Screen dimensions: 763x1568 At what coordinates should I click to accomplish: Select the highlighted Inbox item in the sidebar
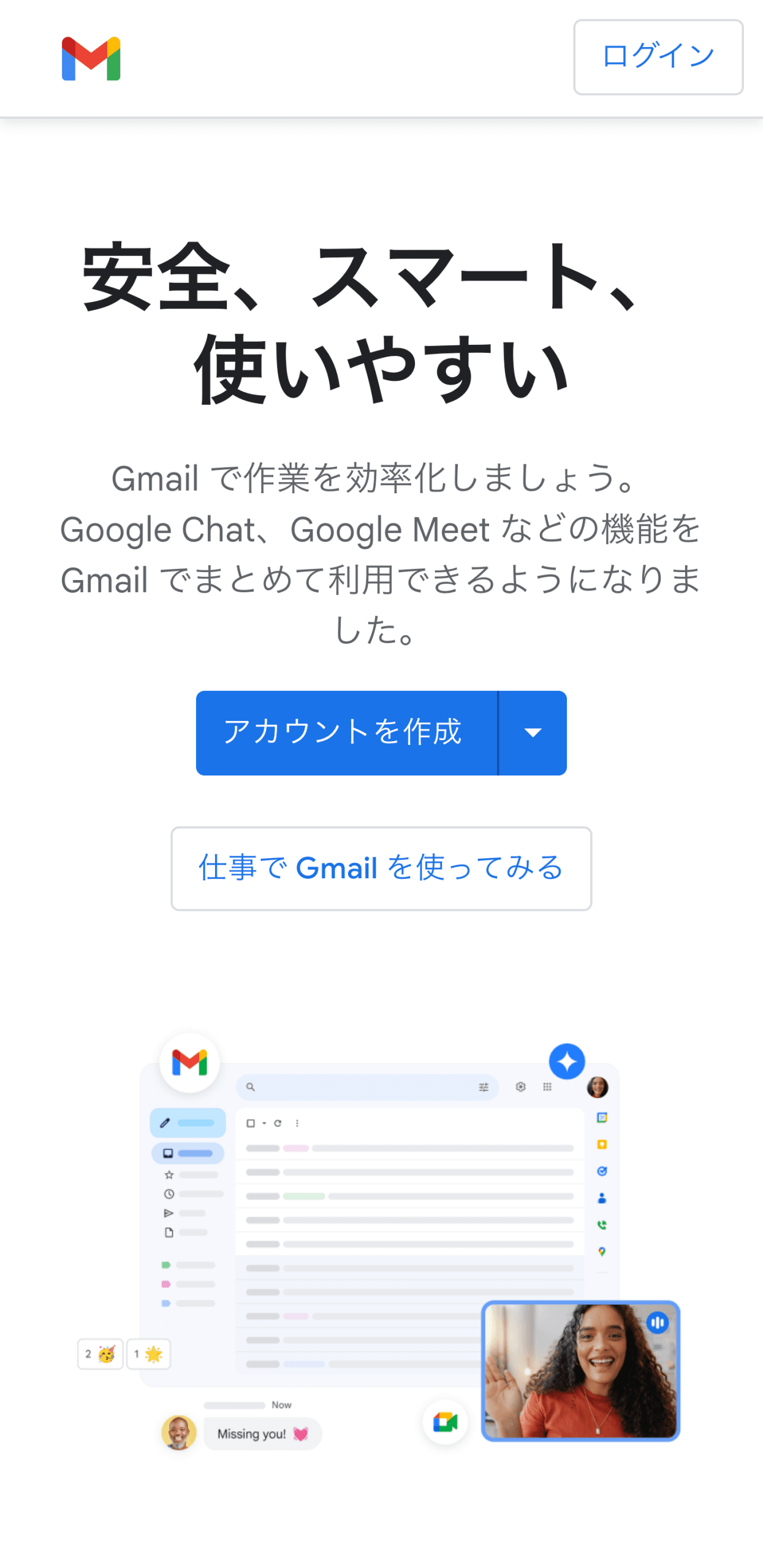coord(188,1153)
